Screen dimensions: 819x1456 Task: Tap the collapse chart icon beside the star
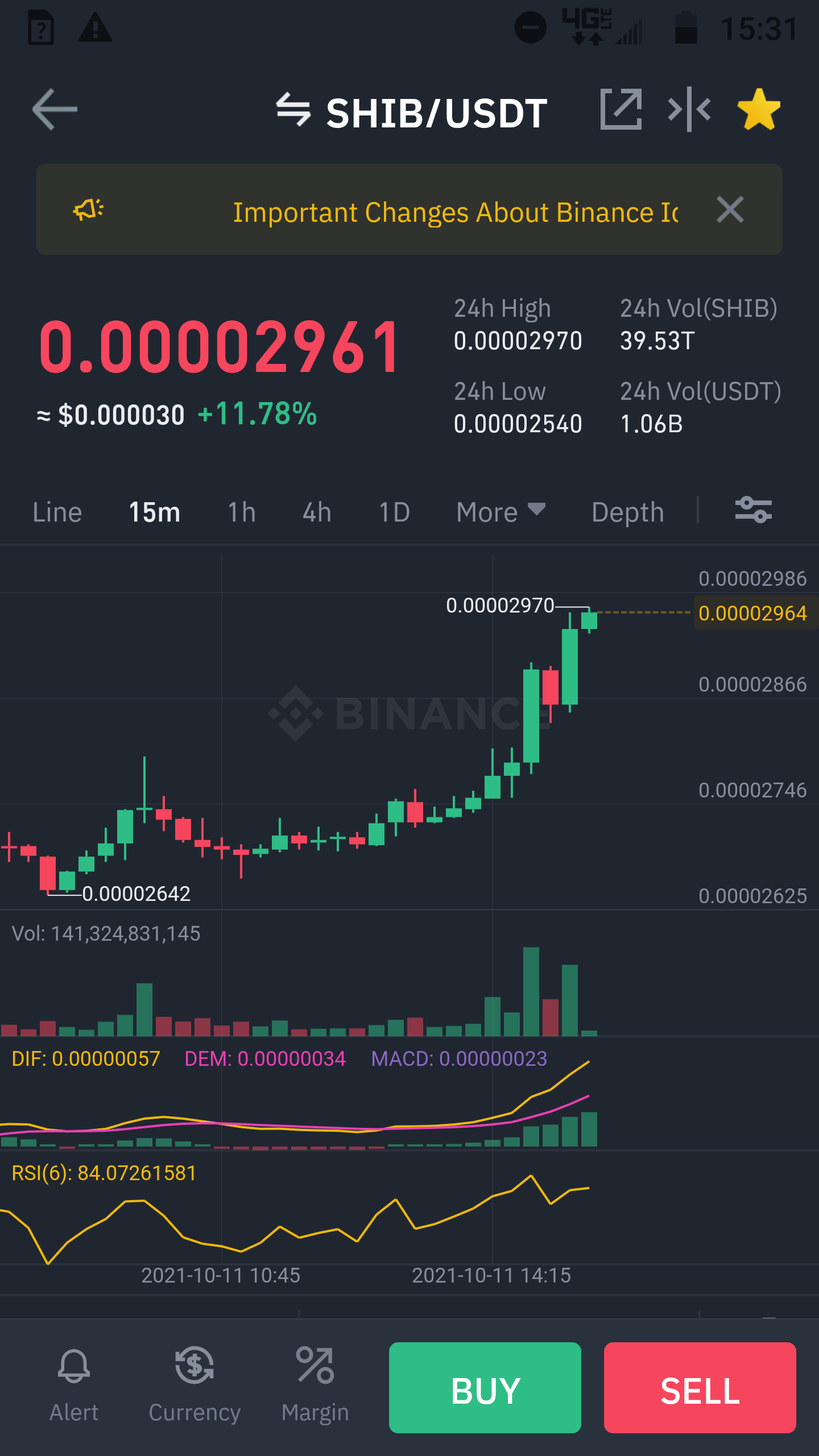[689, 109]
